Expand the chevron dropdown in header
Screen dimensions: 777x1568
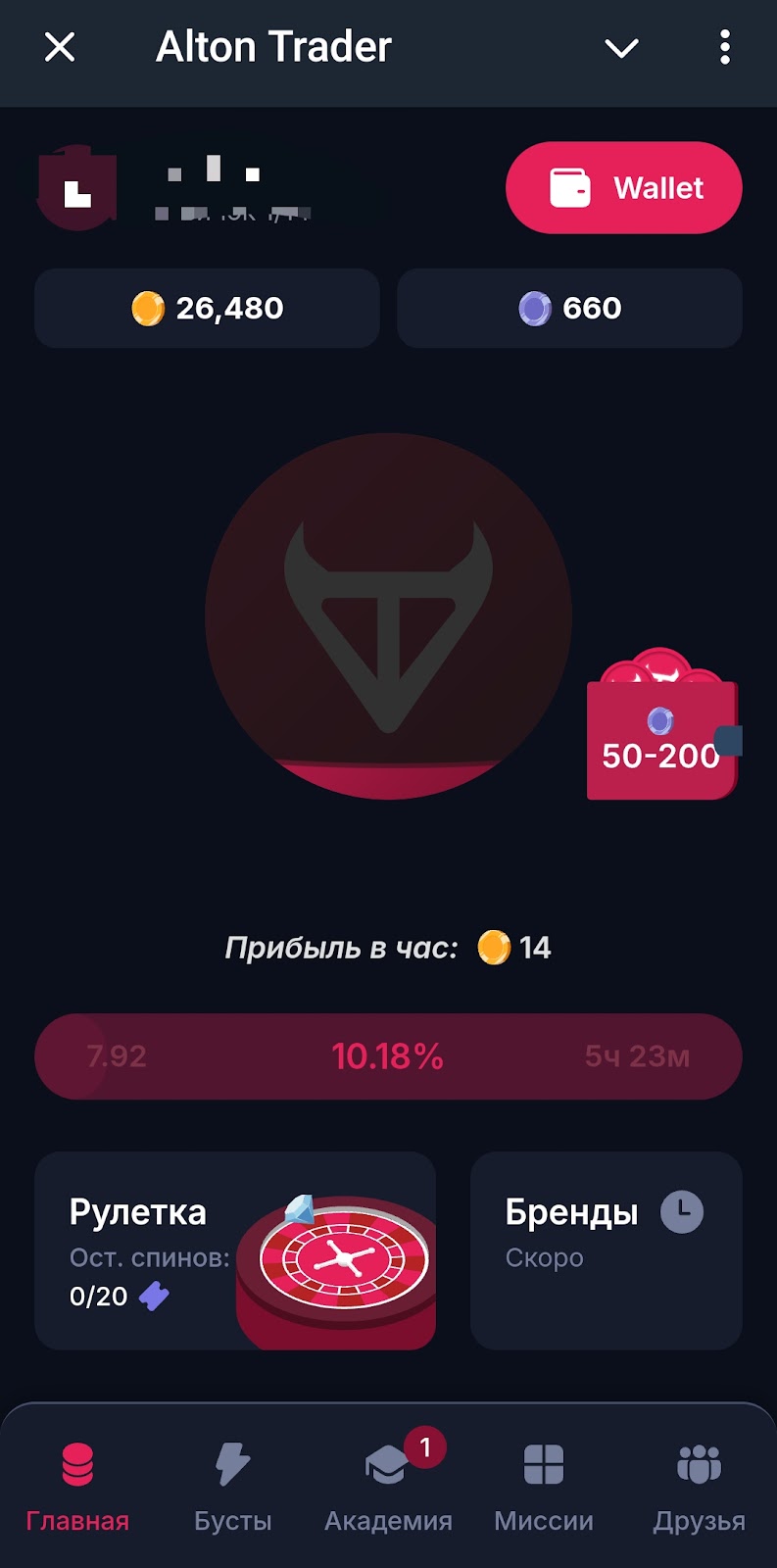[x=621, y=47]
